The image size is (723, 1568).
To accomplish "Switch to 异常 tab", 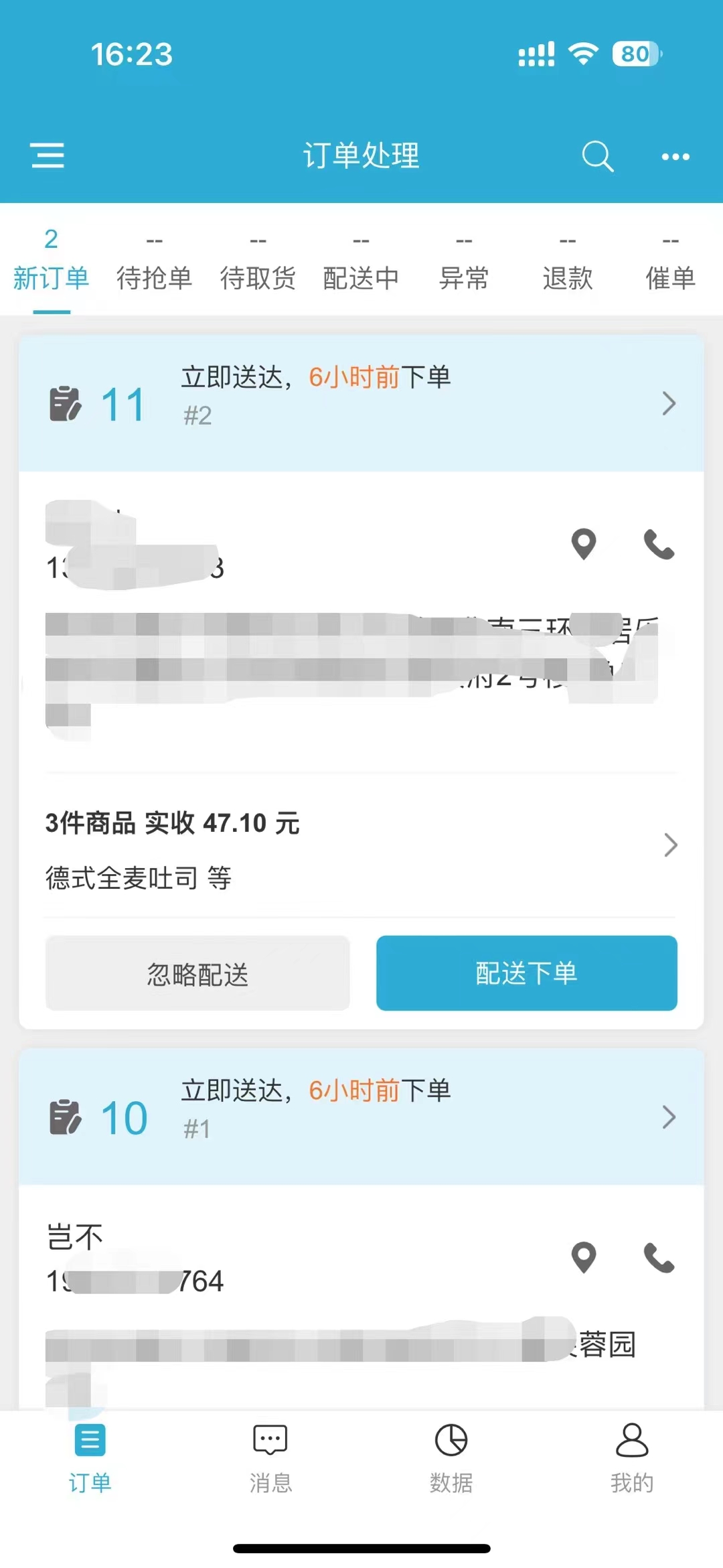I will 464,265.
